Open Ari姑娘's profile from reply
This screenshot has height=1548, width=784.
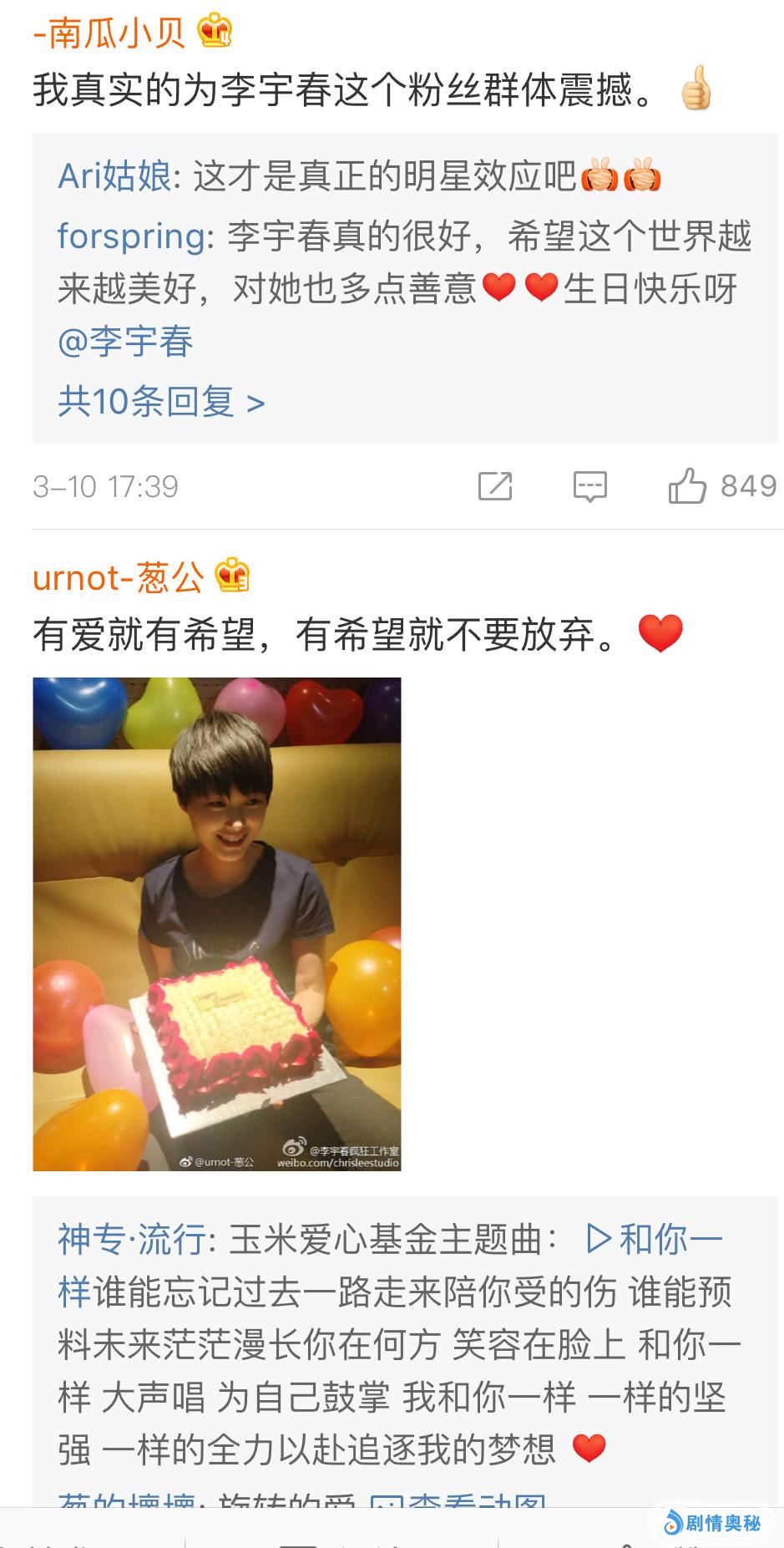pyautogui.click(x=114, y=177)
